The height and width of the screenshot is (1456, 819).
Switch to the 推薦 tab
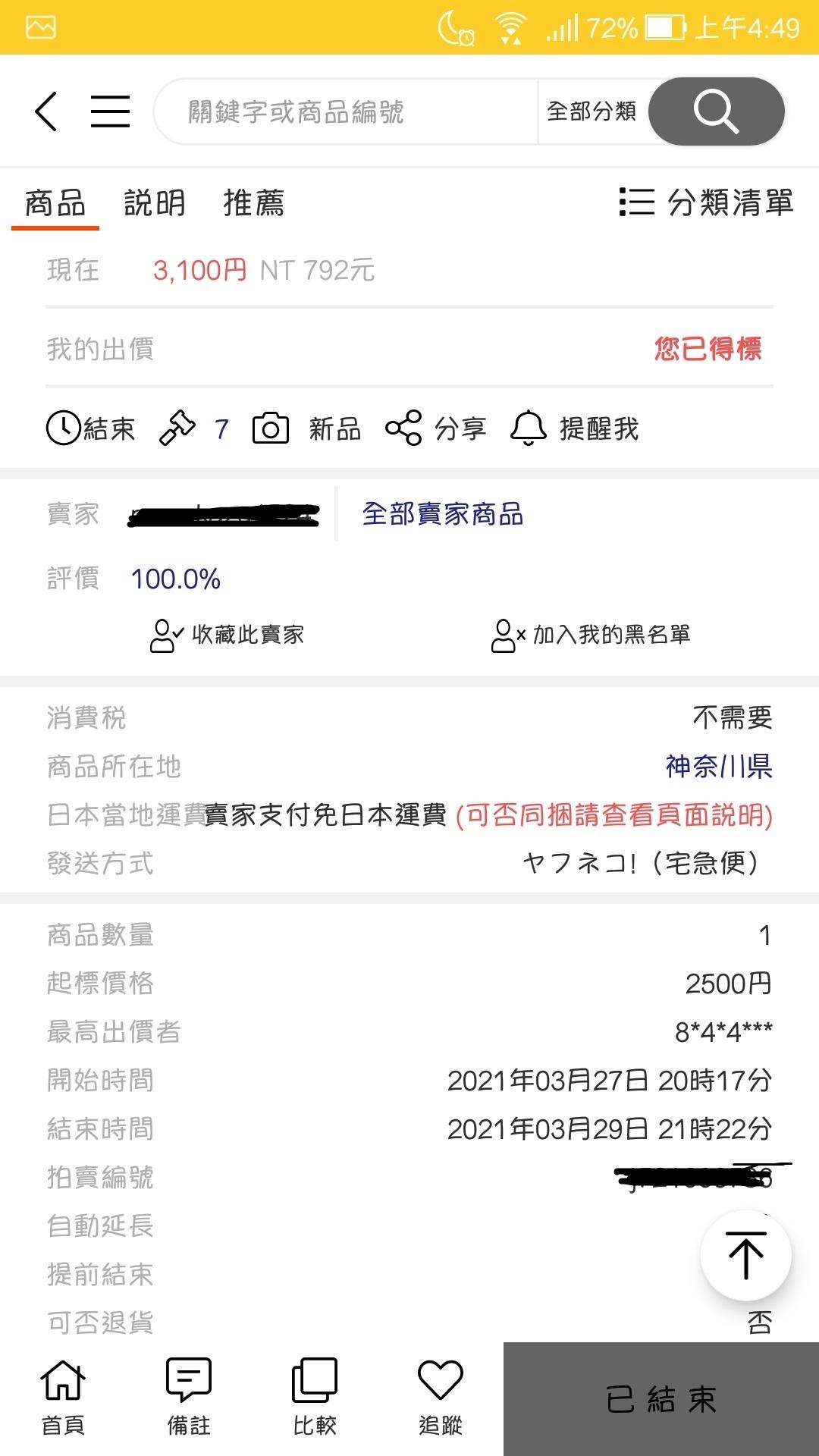(253, 203)
